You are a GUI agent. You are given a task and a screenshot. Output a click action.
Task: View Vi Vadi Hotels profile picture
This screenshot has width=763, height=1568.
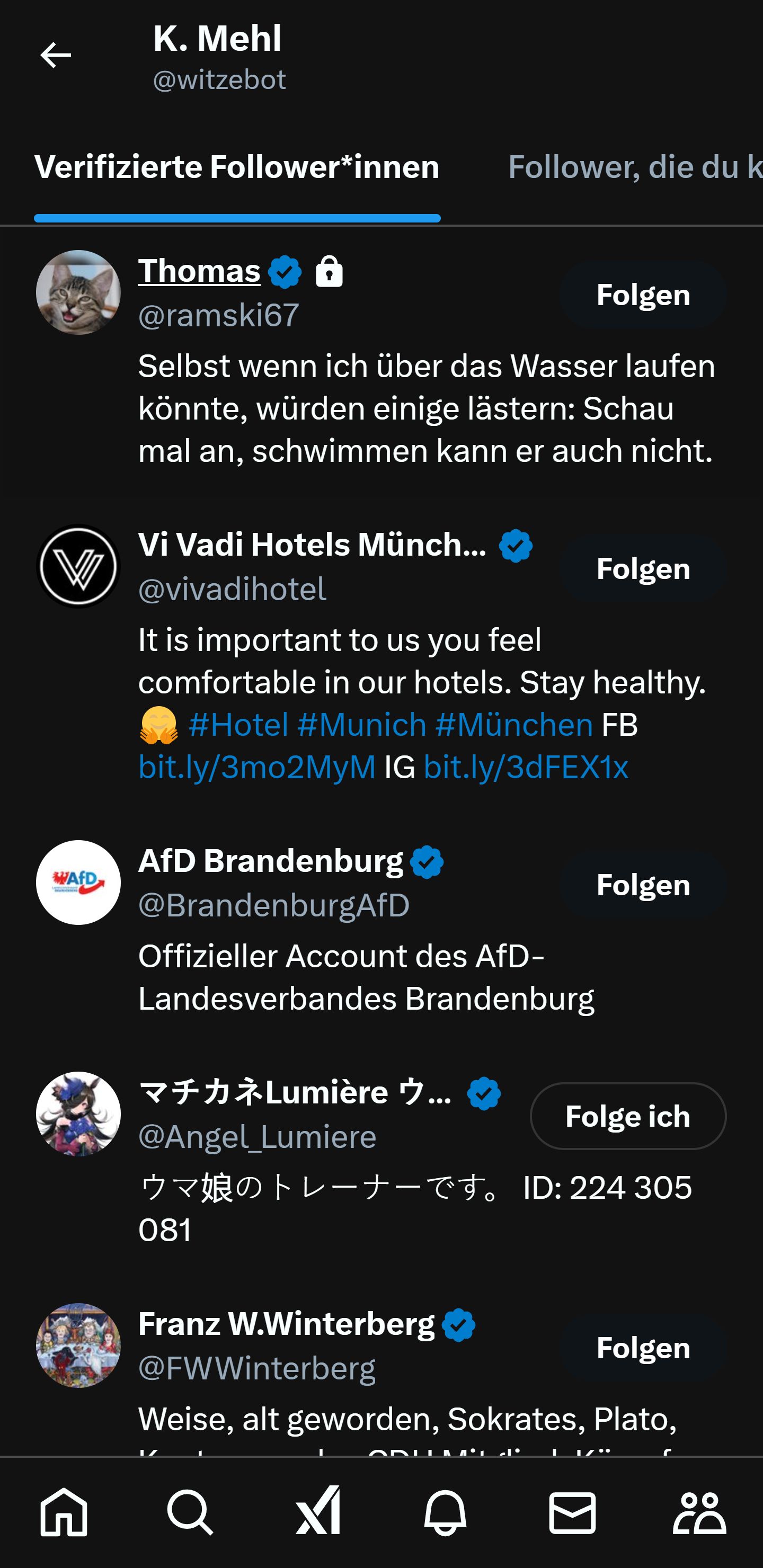click(x=78, y=566)
